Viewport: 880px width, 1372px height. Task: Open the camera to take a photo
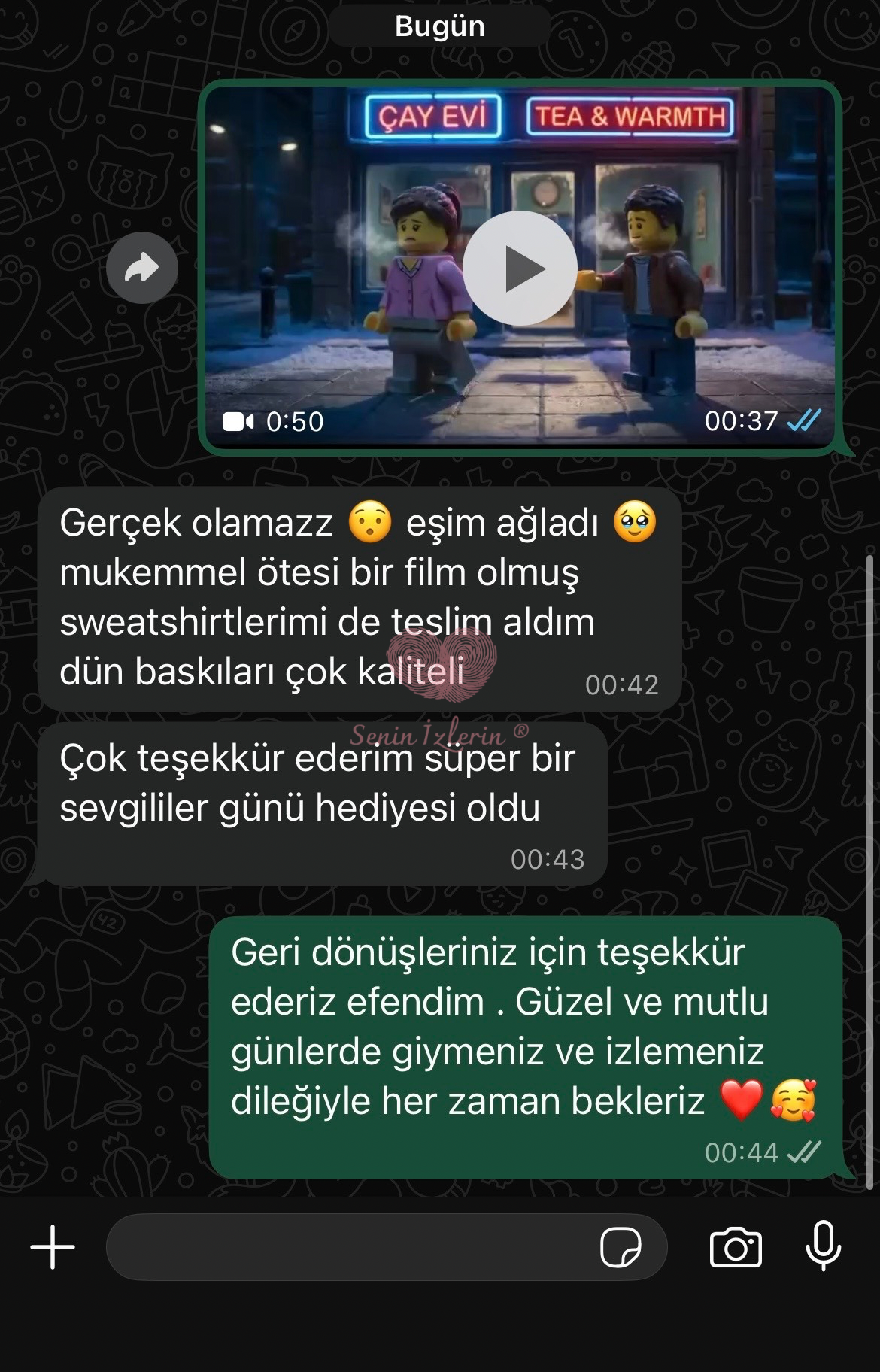pos(736,1247)
